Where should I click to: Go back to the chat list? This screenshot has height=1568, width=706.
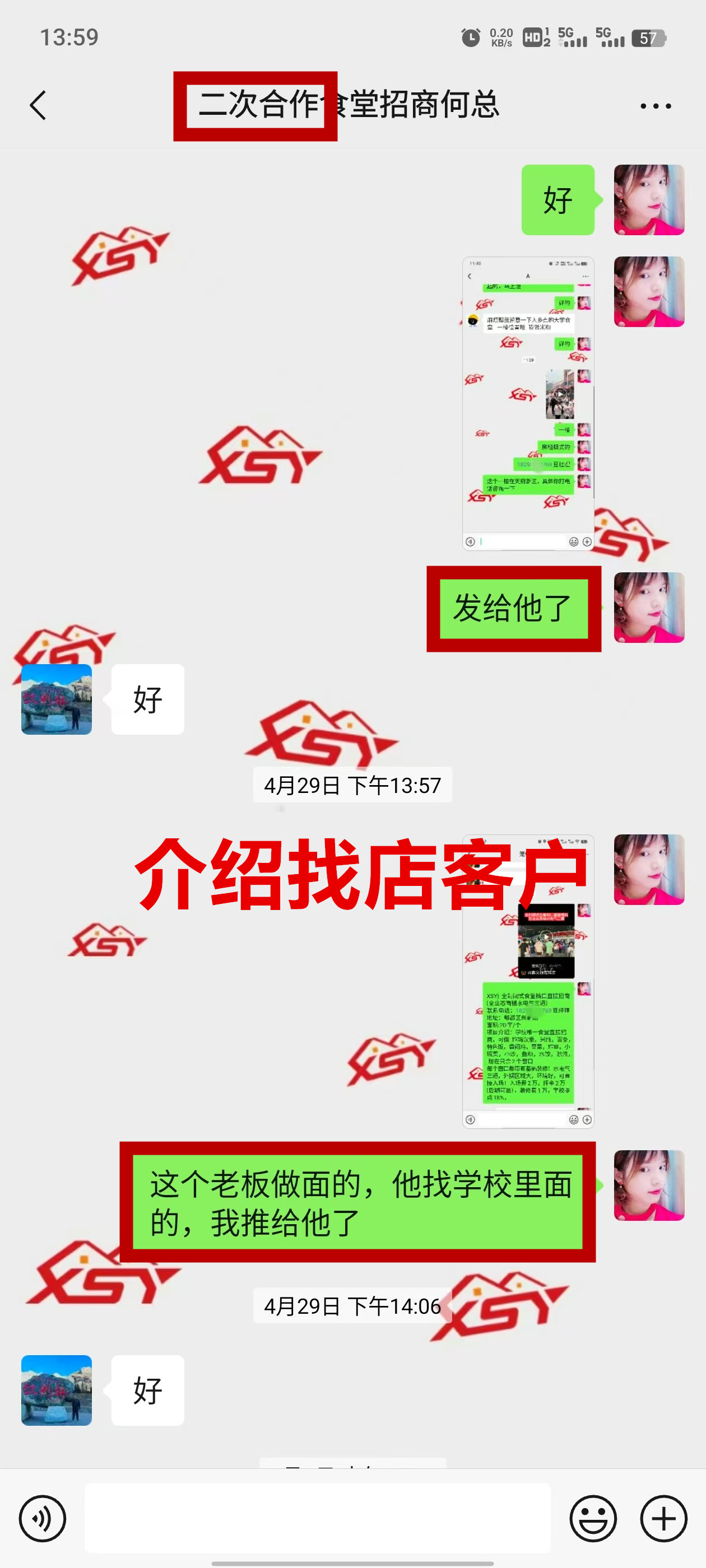[x=38, y=105]
